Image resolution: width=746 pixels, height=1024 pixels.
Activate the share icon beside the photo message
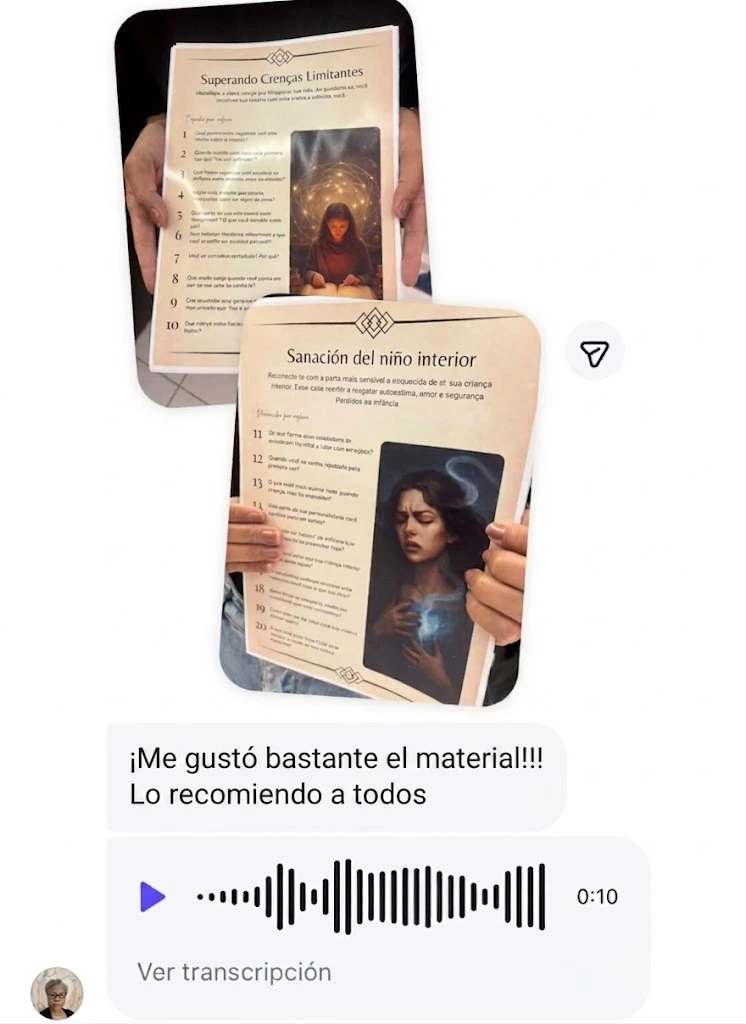[x=597, y=351]
